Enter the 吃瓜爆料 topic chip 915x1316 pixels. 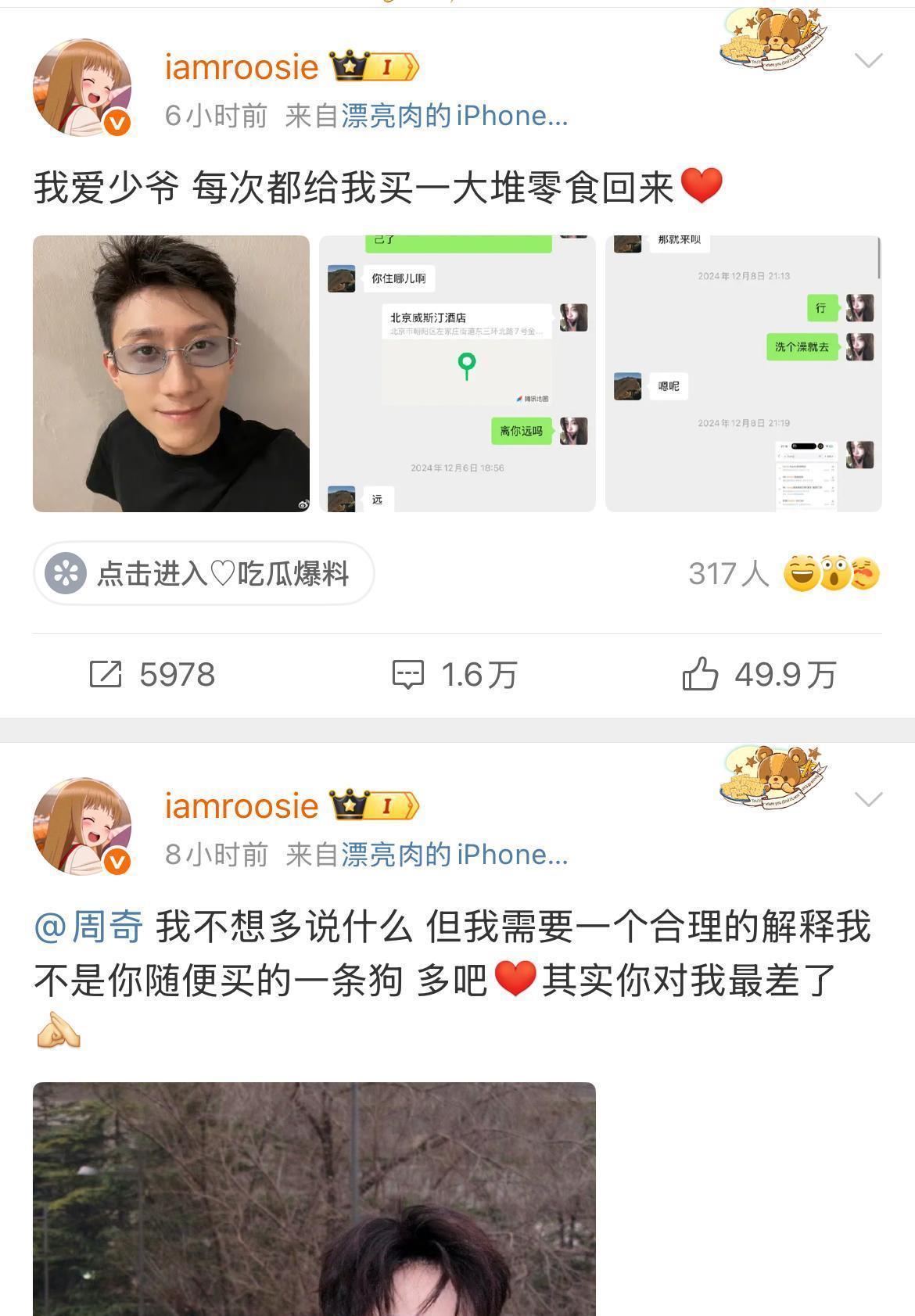pyautogui.click(x=204, y=573)
